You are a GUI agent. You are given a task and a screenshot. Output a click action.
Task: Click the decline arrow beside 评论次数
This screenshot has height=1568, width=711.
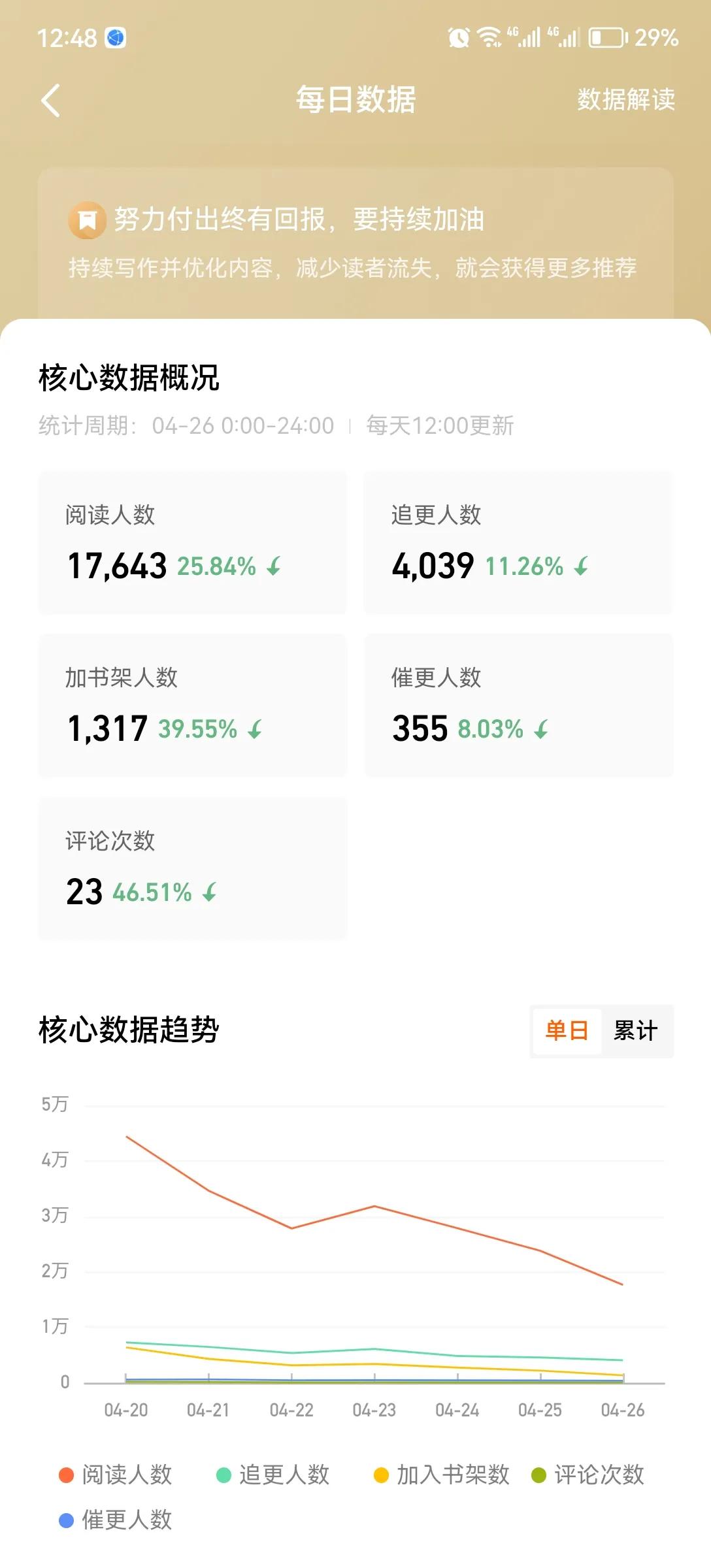tap(210, 891)
